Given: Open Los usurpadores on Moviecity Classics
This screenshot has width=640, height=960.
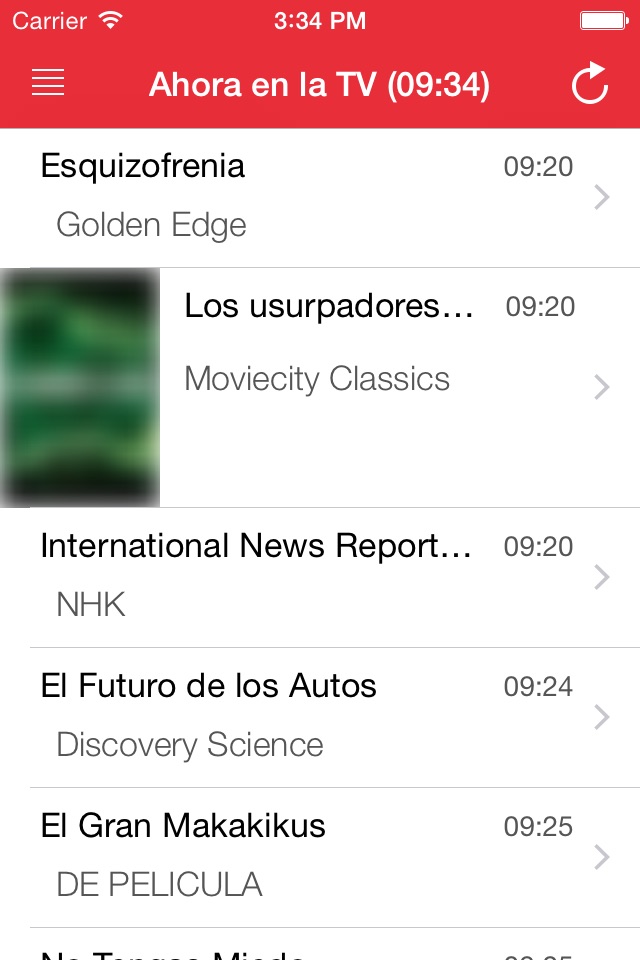Looking at the screenshot, I should pos(320,388).
